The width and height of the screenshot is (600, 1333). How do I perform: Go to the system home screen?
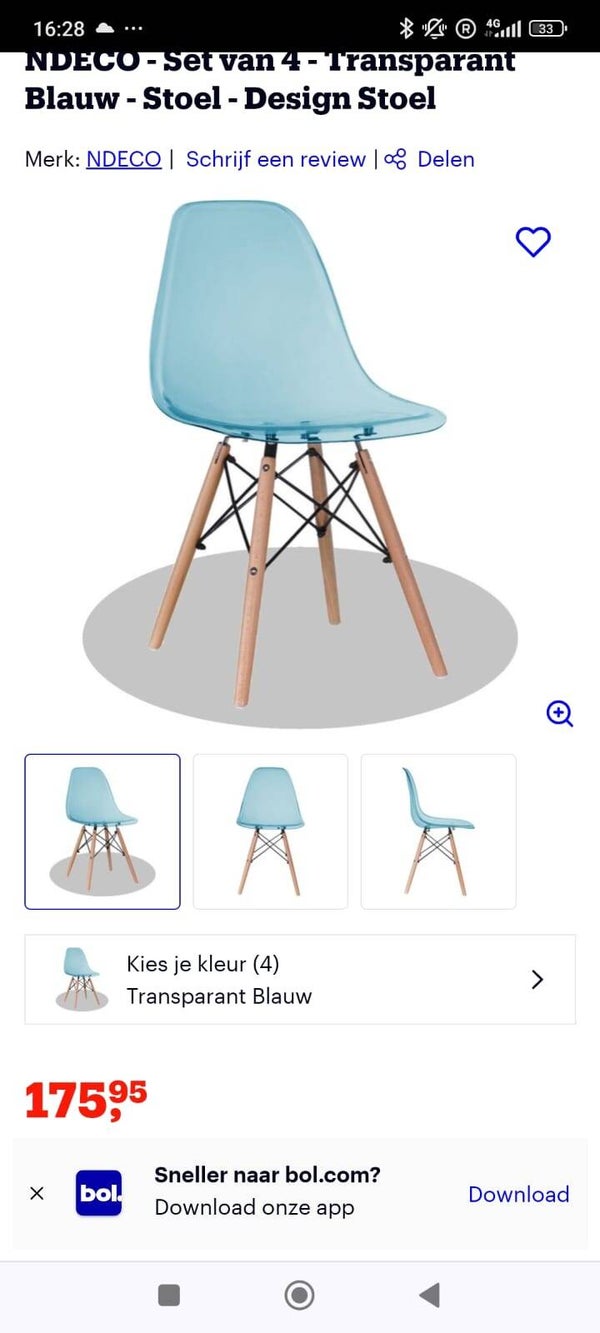click(299, 1296)
